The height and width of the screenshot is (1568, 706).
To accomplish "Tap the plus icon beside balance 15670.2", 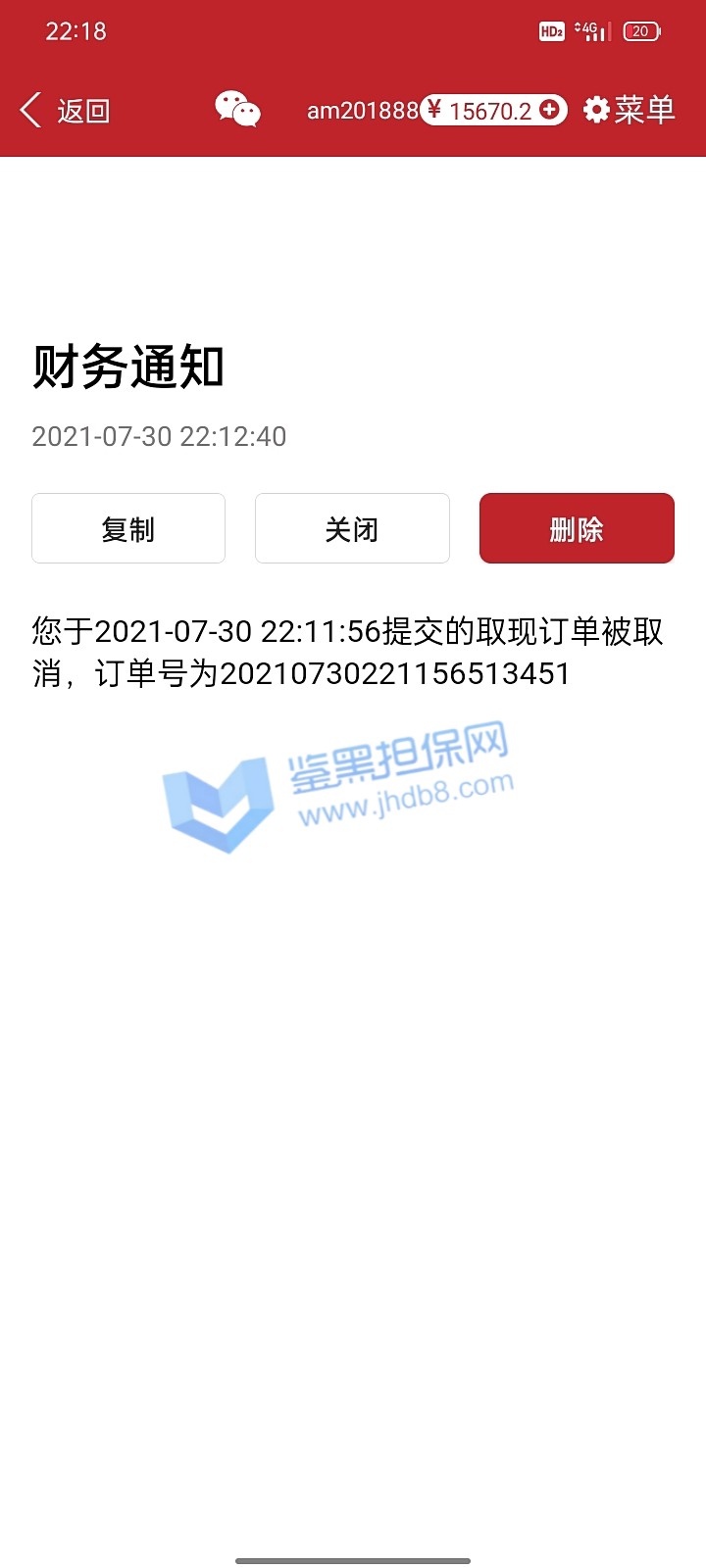I will (x=550, y=110).
